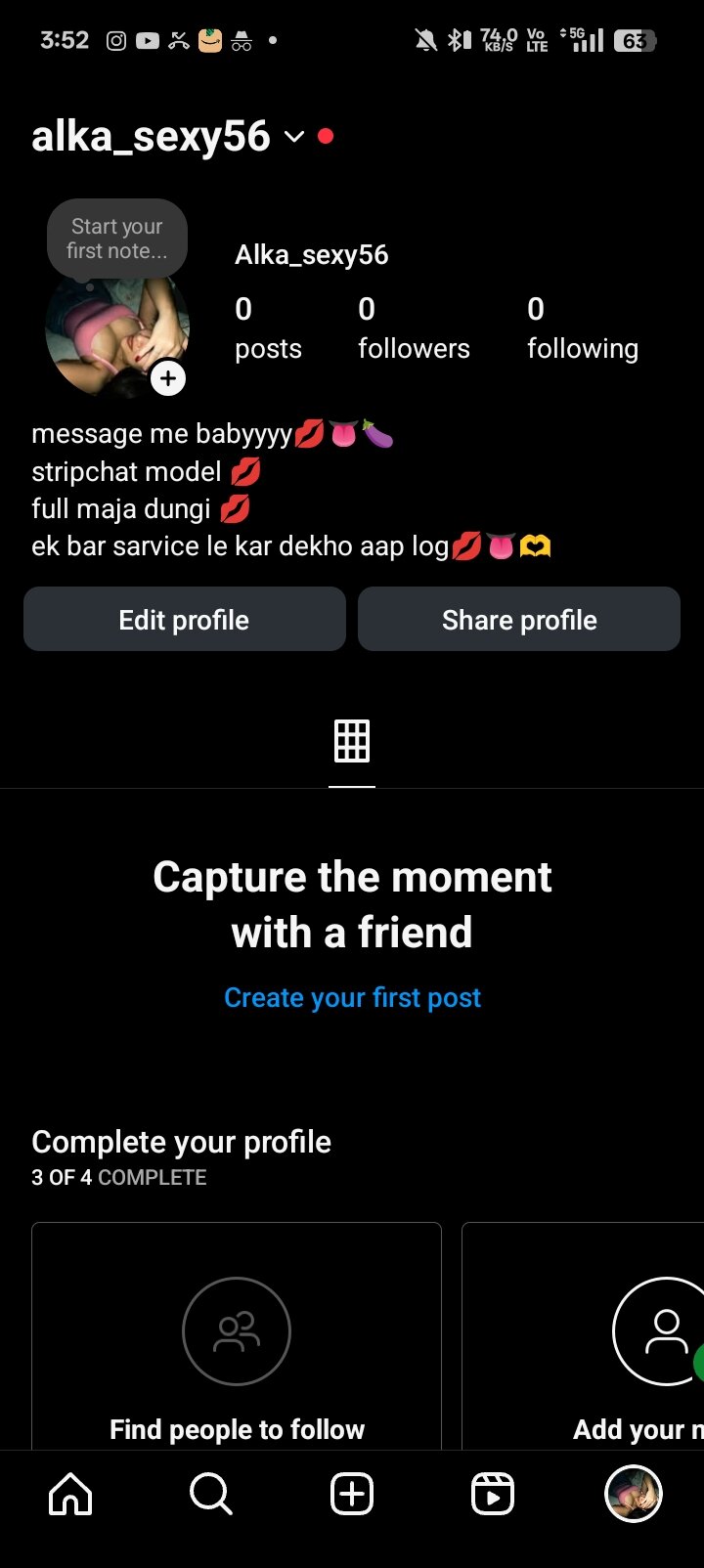Switch to the Reels tab
Image resolution: width=704 pixels, height=1568 pixels.
tap(493, 1494)
